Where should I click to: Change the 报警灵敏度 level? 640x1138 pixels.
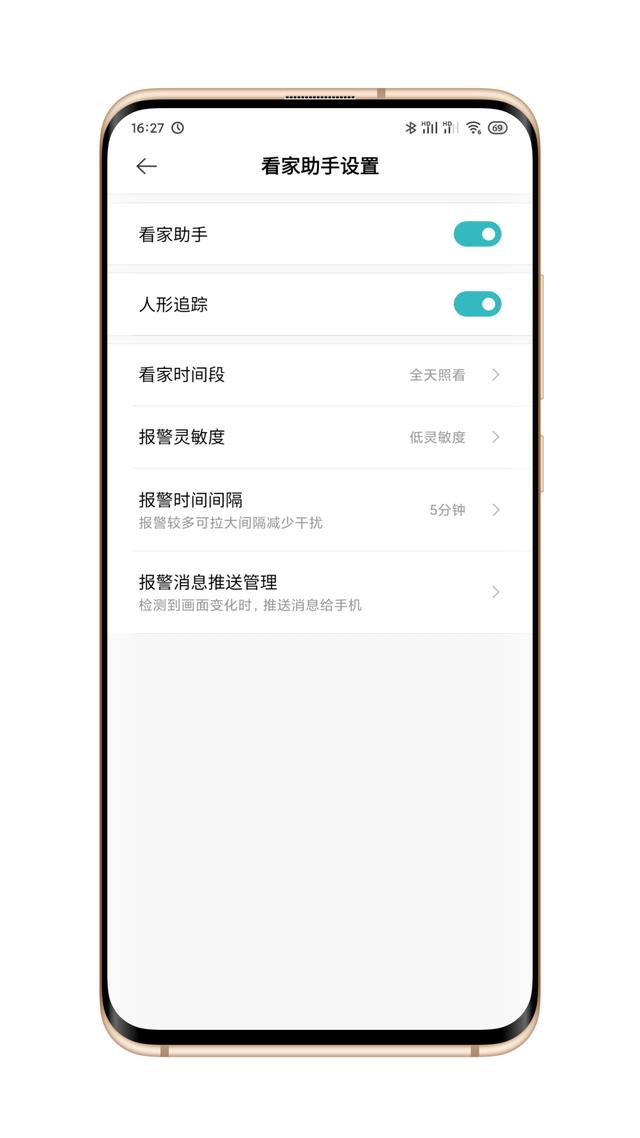pyautogui.click(x=320, y=437)
